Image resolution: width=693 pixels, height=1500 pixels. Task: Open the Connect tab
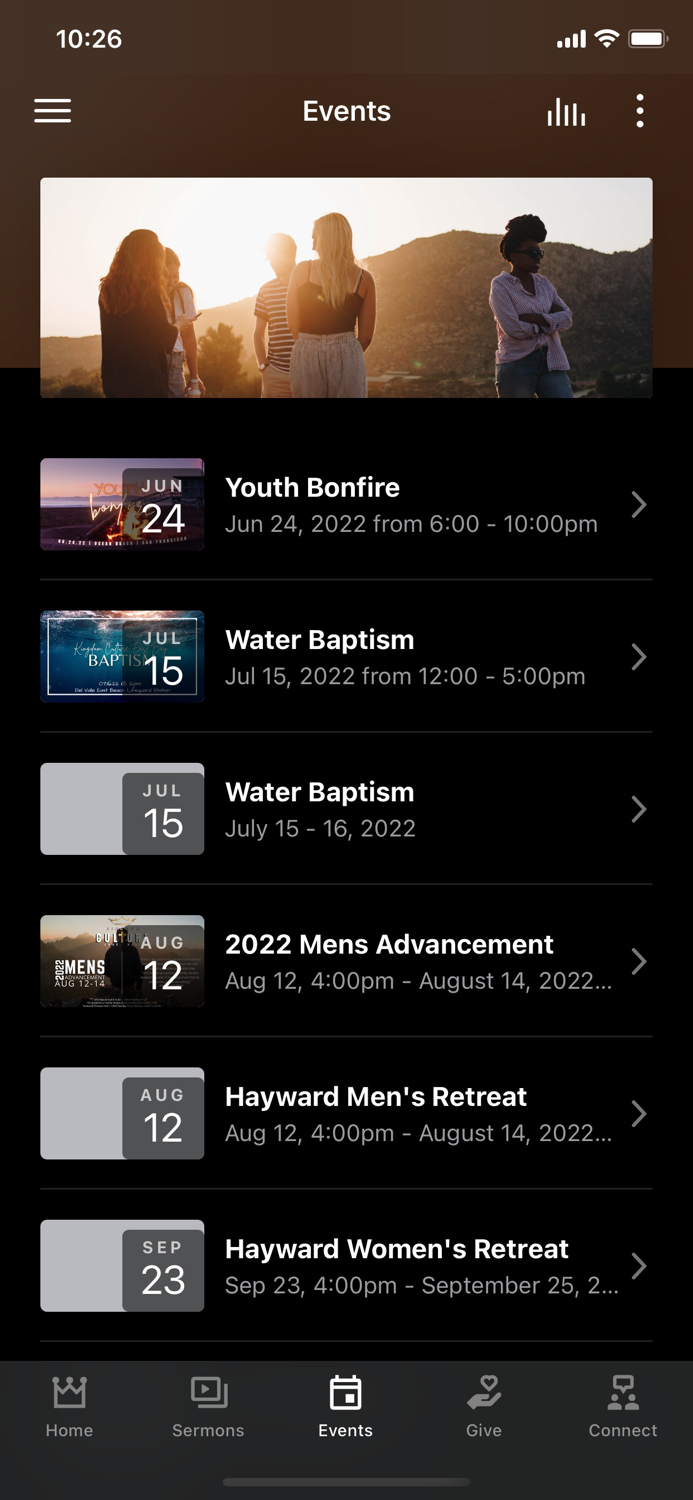(x=623, y=1407)
